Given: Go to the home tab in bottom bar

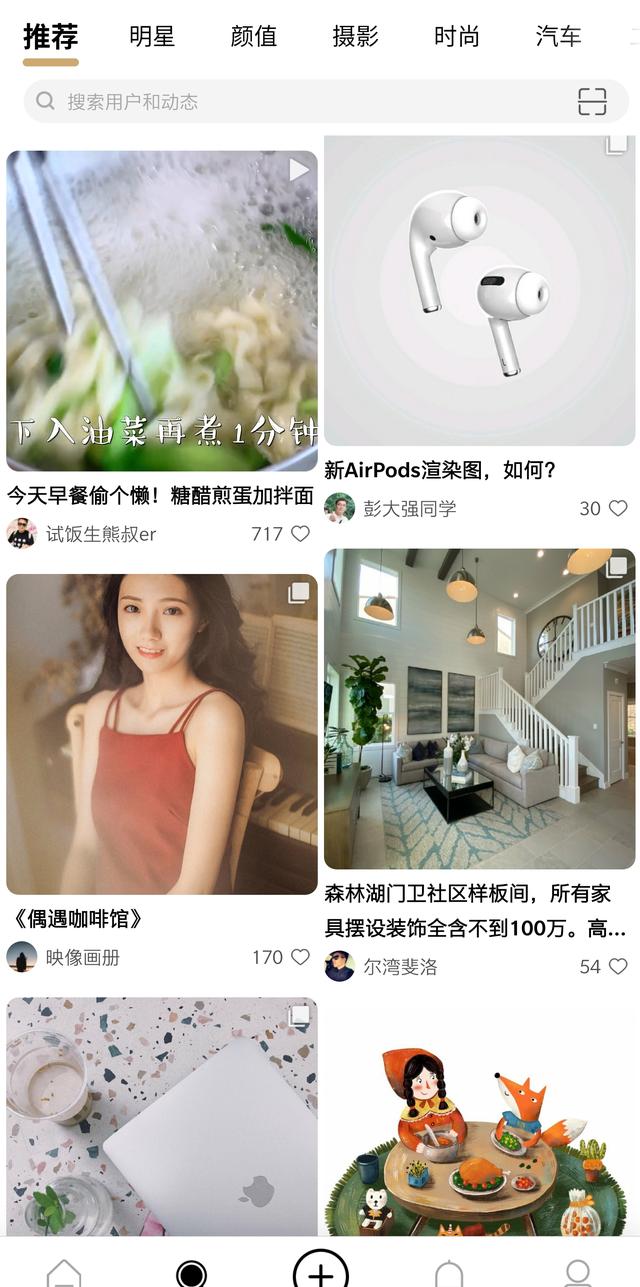Looking at the screenshot, I should coord(64,1272).
